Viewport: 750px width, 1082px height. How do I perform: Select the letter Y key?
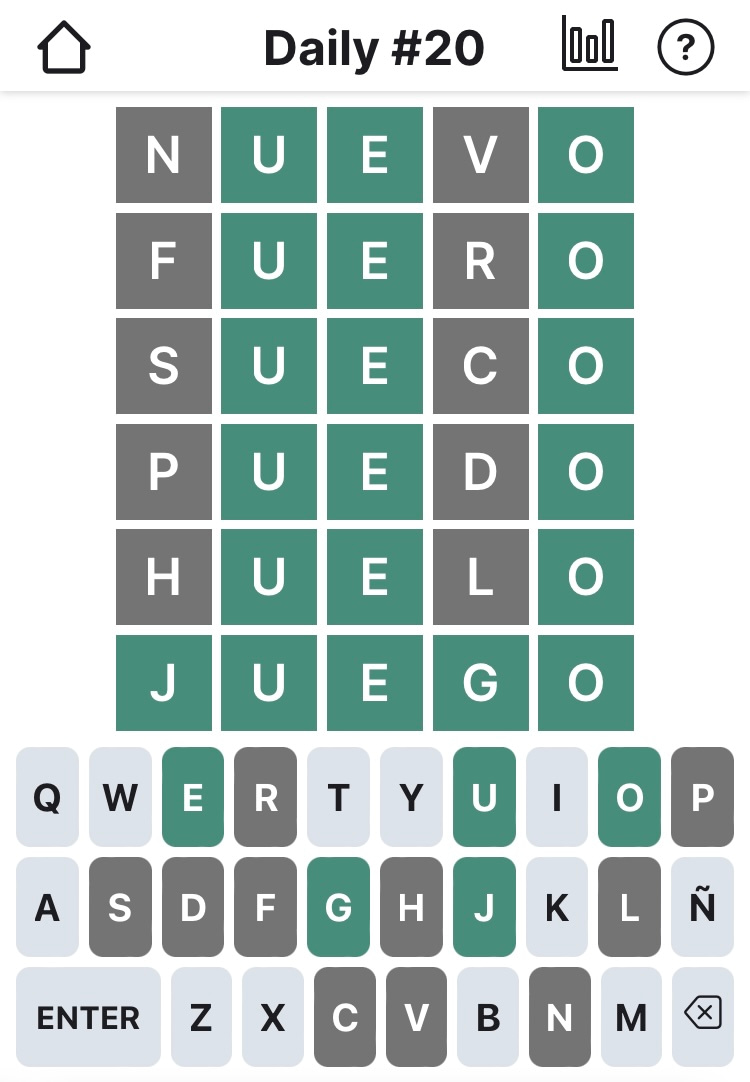point(411,797)
